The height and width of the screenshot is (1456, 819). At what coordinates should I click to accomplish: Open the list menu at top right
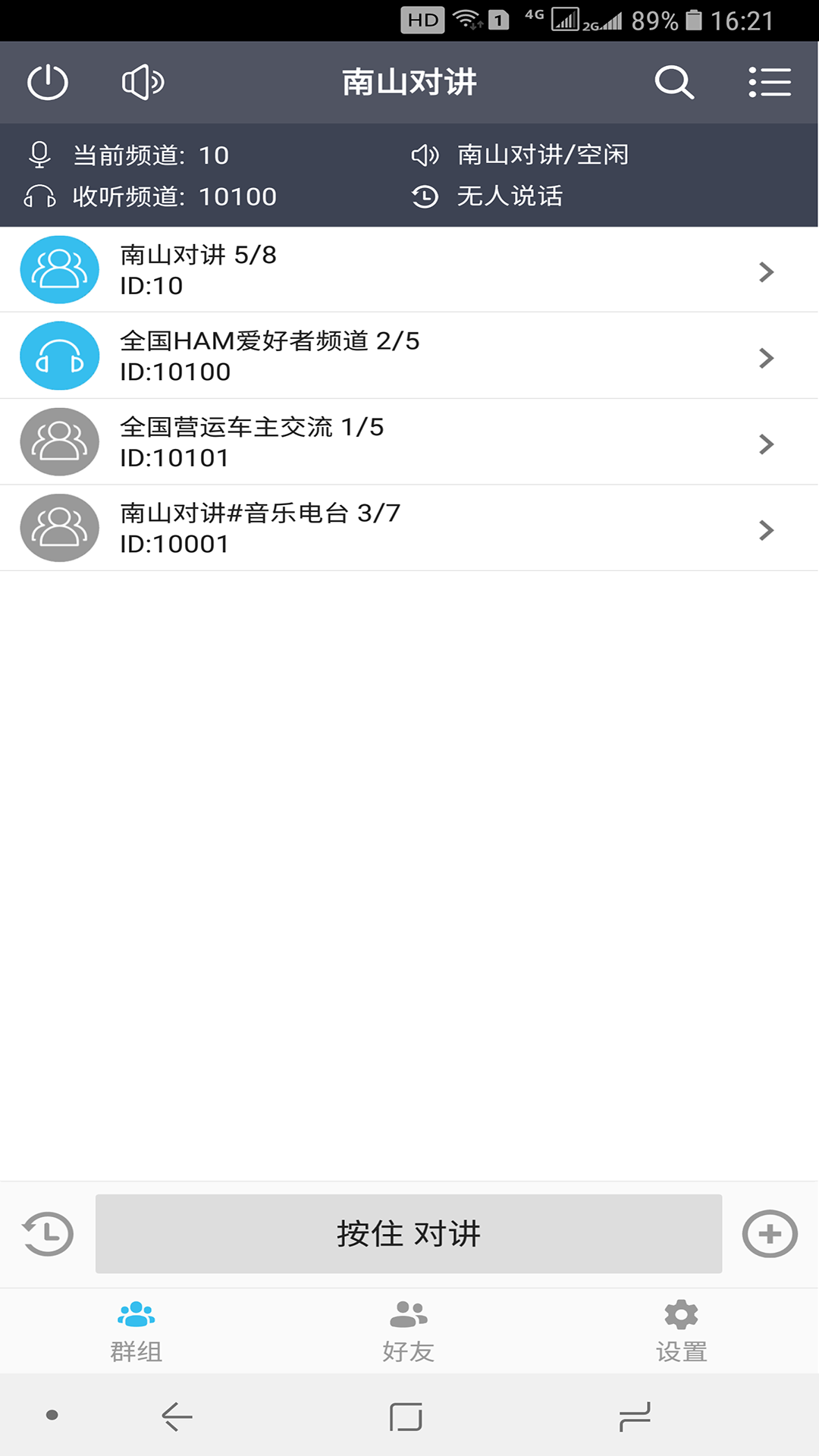click(769, 82)
